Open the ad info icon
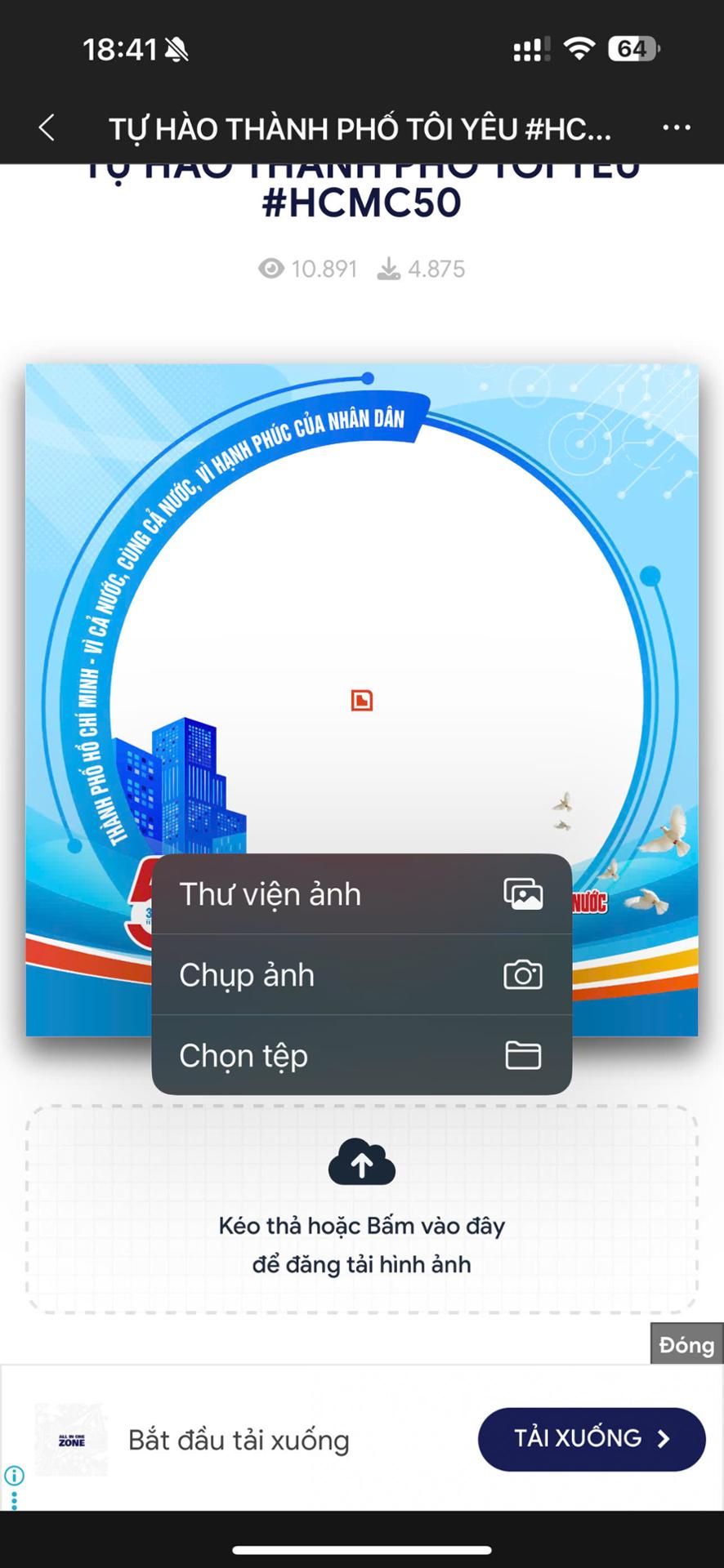The image size is (724, 1568). coord(14,1475)
